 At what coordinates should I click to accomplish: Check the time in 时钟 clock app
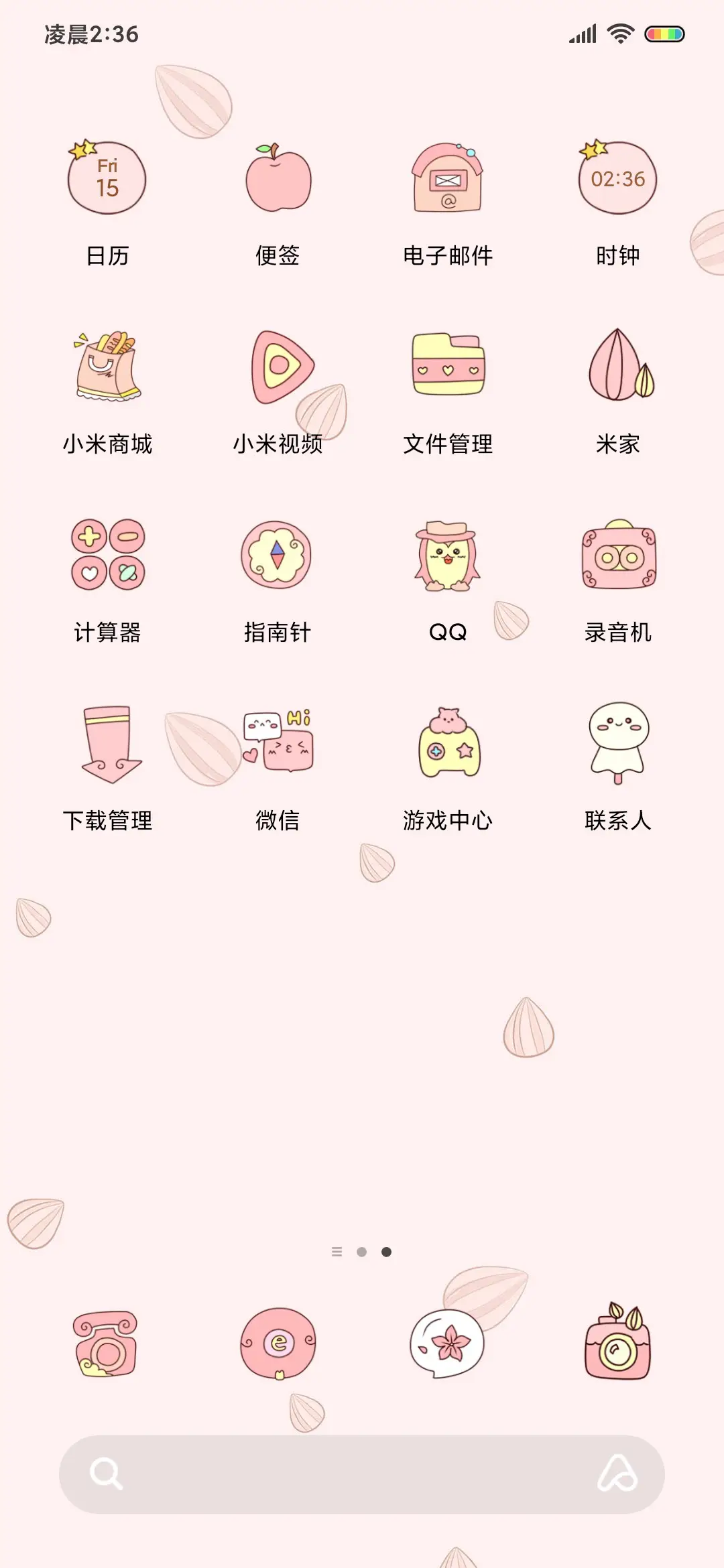[617, 178]
